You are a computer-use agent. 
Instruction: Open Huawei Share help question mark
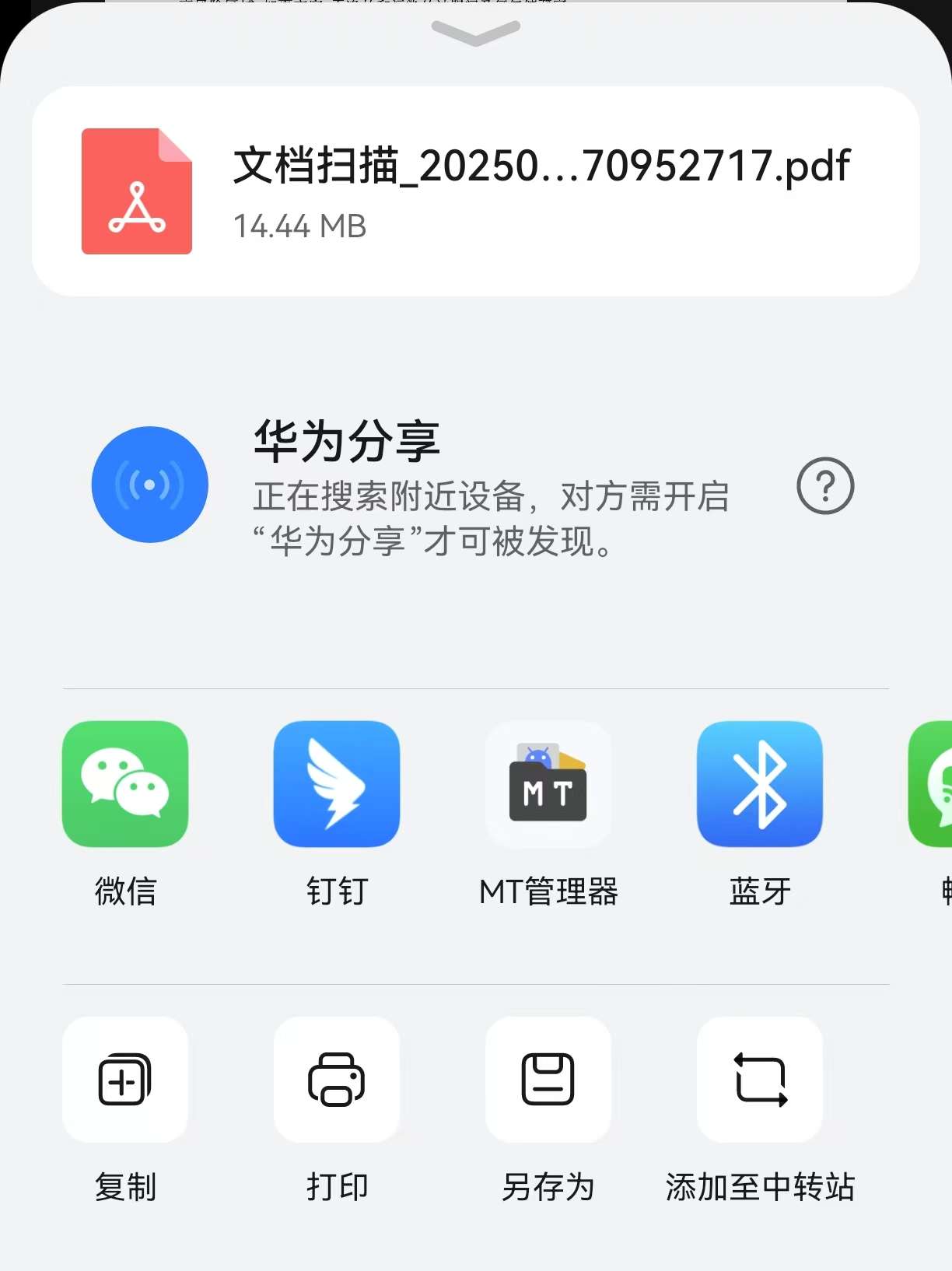point(825,486)
